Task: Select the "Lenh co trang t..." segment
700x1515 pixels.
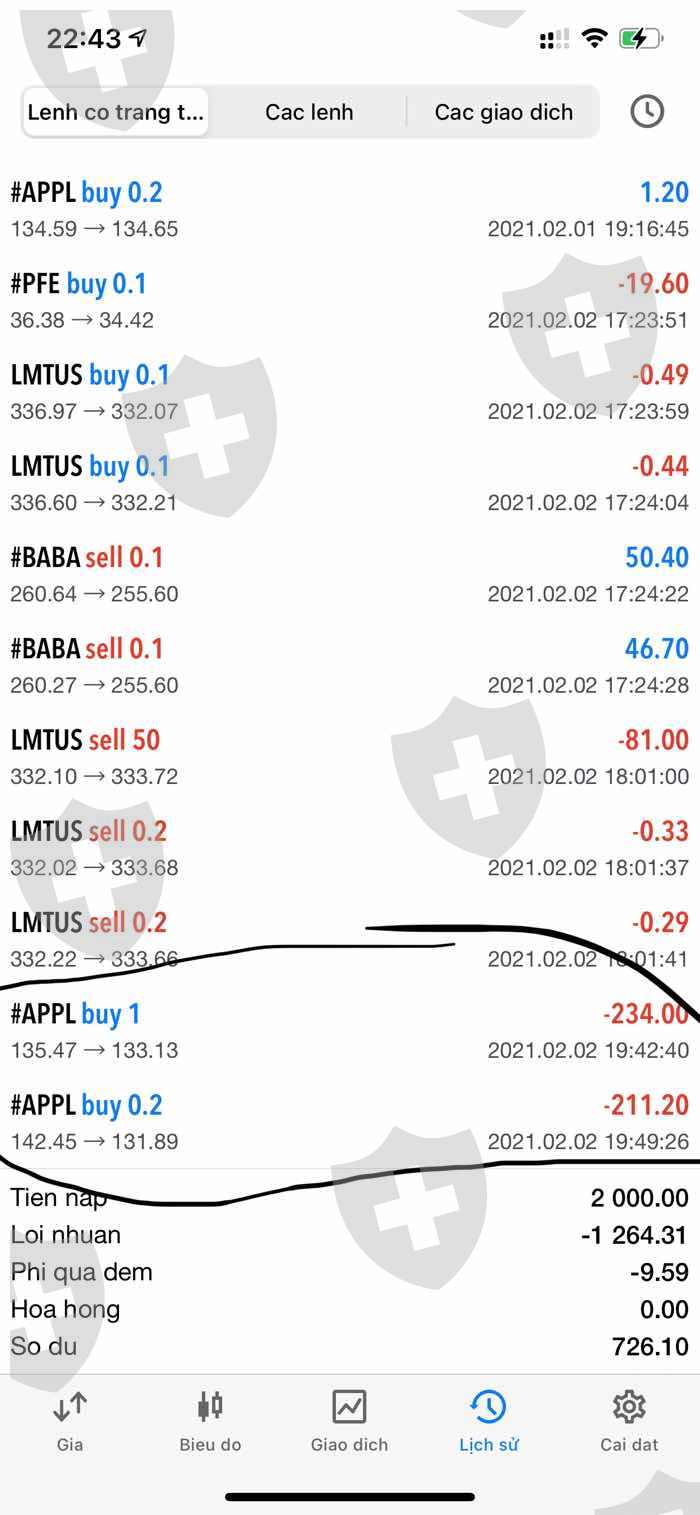Action: [115, 112]
